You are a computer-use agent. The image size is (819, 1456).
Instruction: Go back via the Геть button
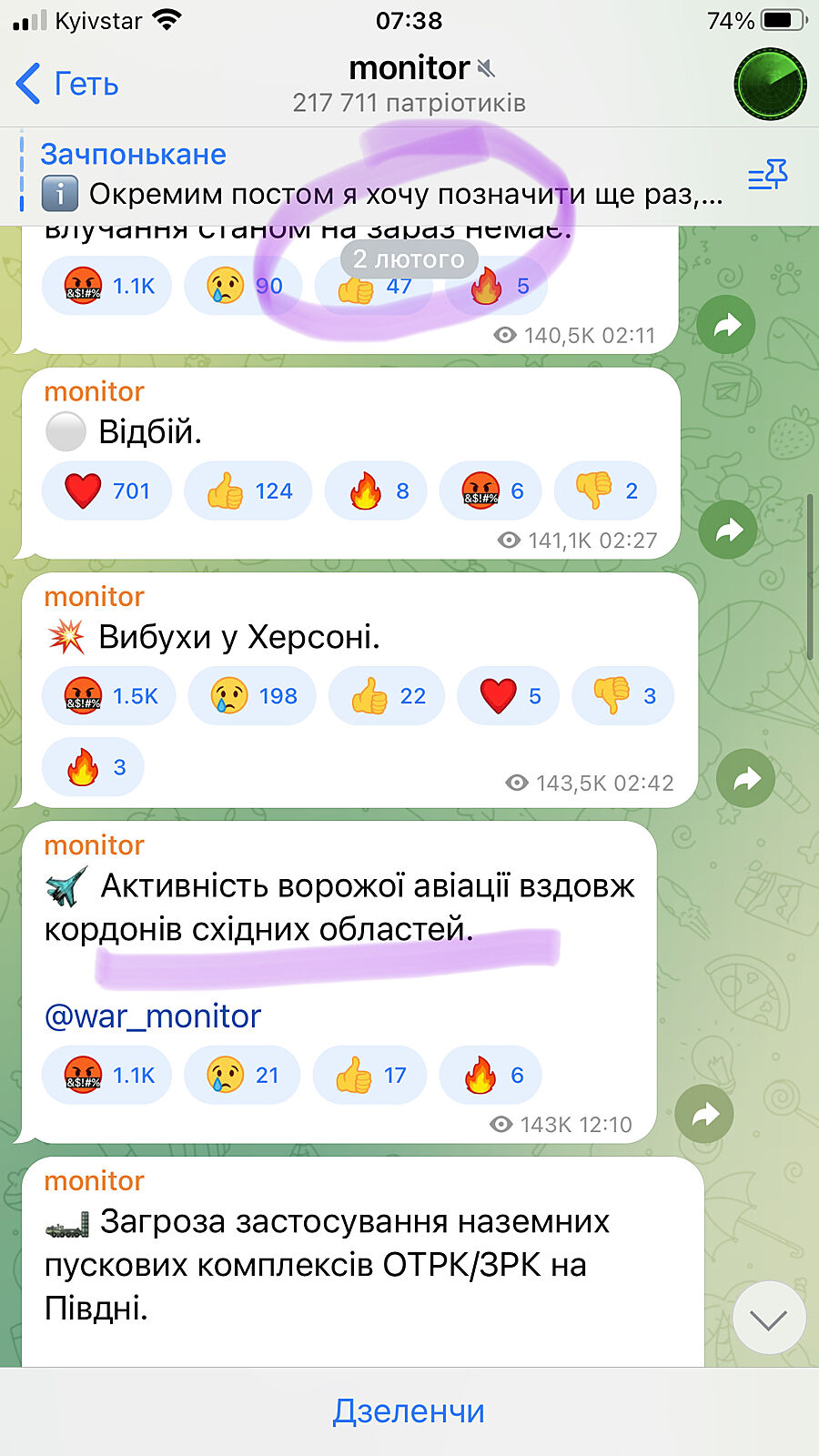[68, 84]
